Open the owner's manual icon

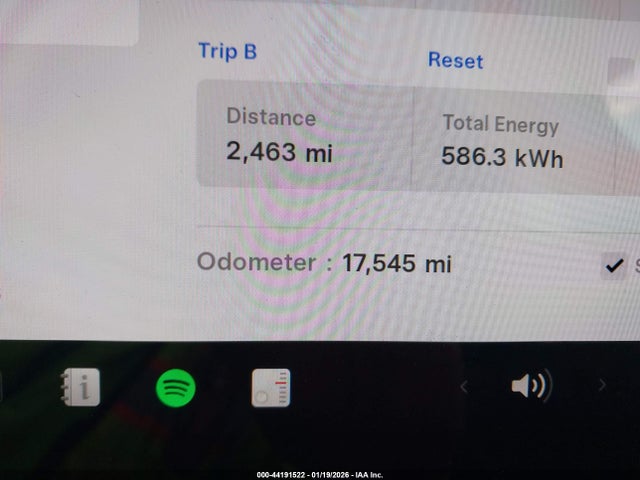80,387
